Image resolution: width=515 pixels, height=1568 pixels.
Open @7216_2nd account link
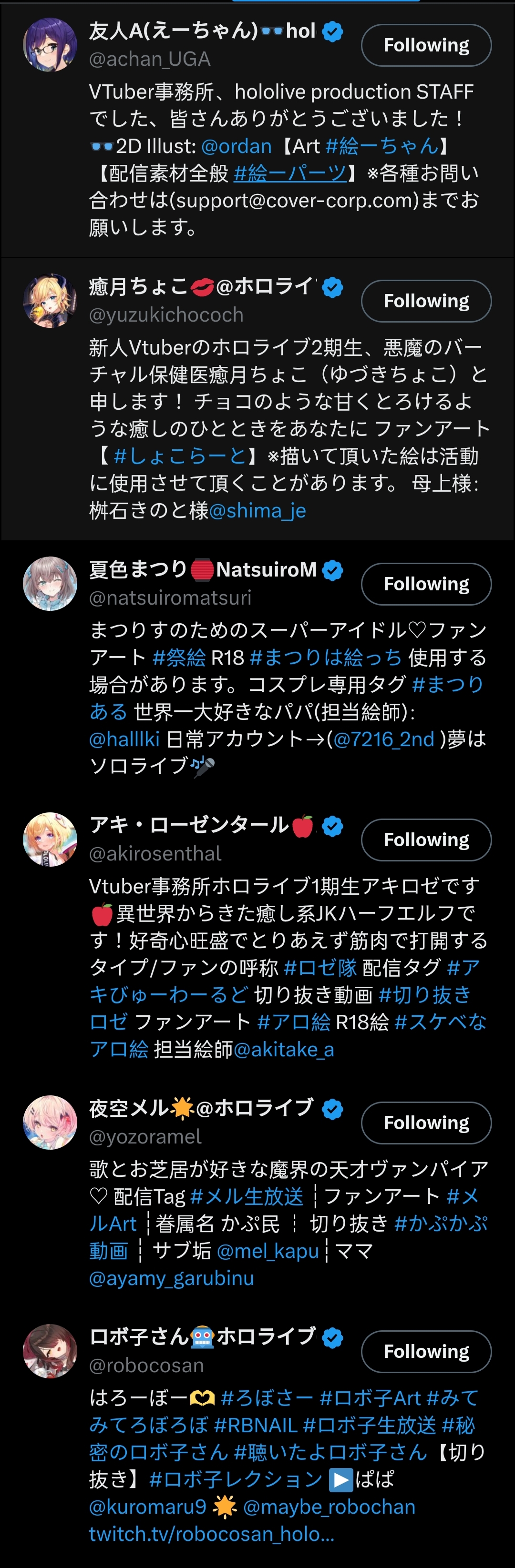[x=383, y=739]
